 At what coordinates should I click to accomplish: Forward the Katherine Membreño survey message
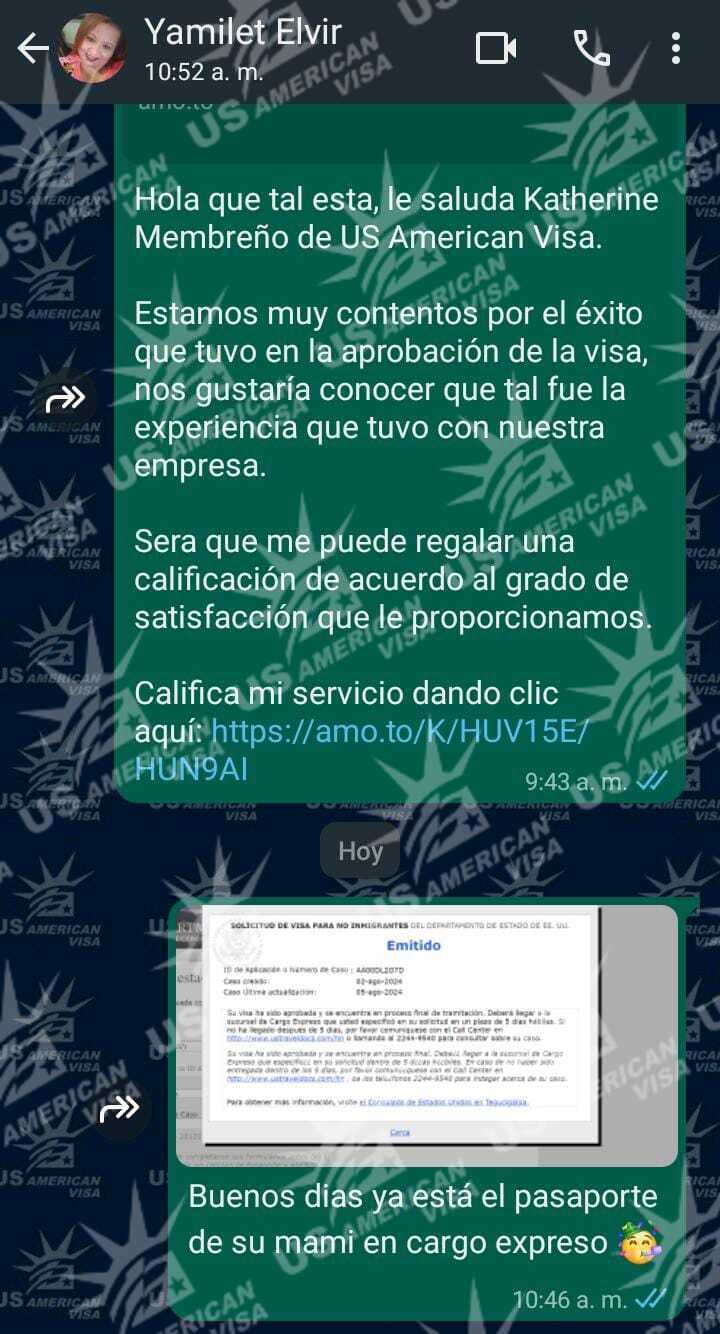pos(65,401)
